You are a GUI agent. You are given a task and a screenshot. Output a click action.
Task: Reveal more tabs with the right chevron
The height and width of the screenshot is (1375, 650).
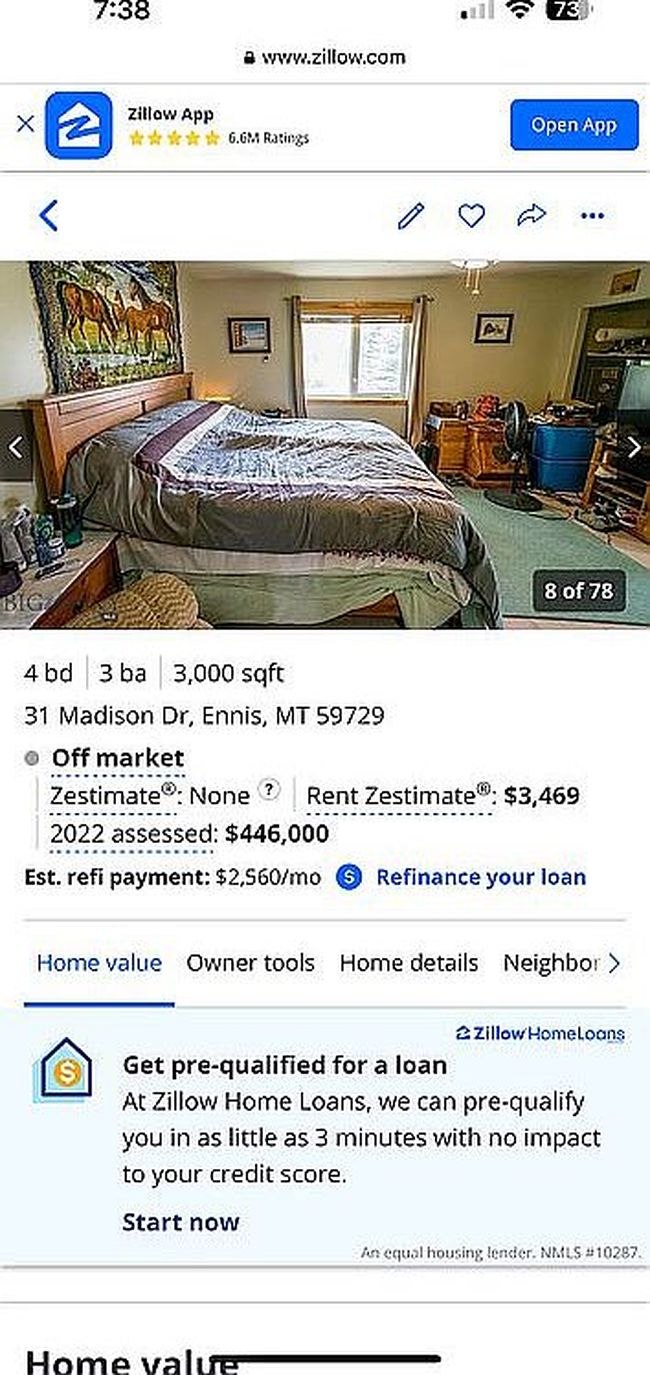(x=615, y=963)
